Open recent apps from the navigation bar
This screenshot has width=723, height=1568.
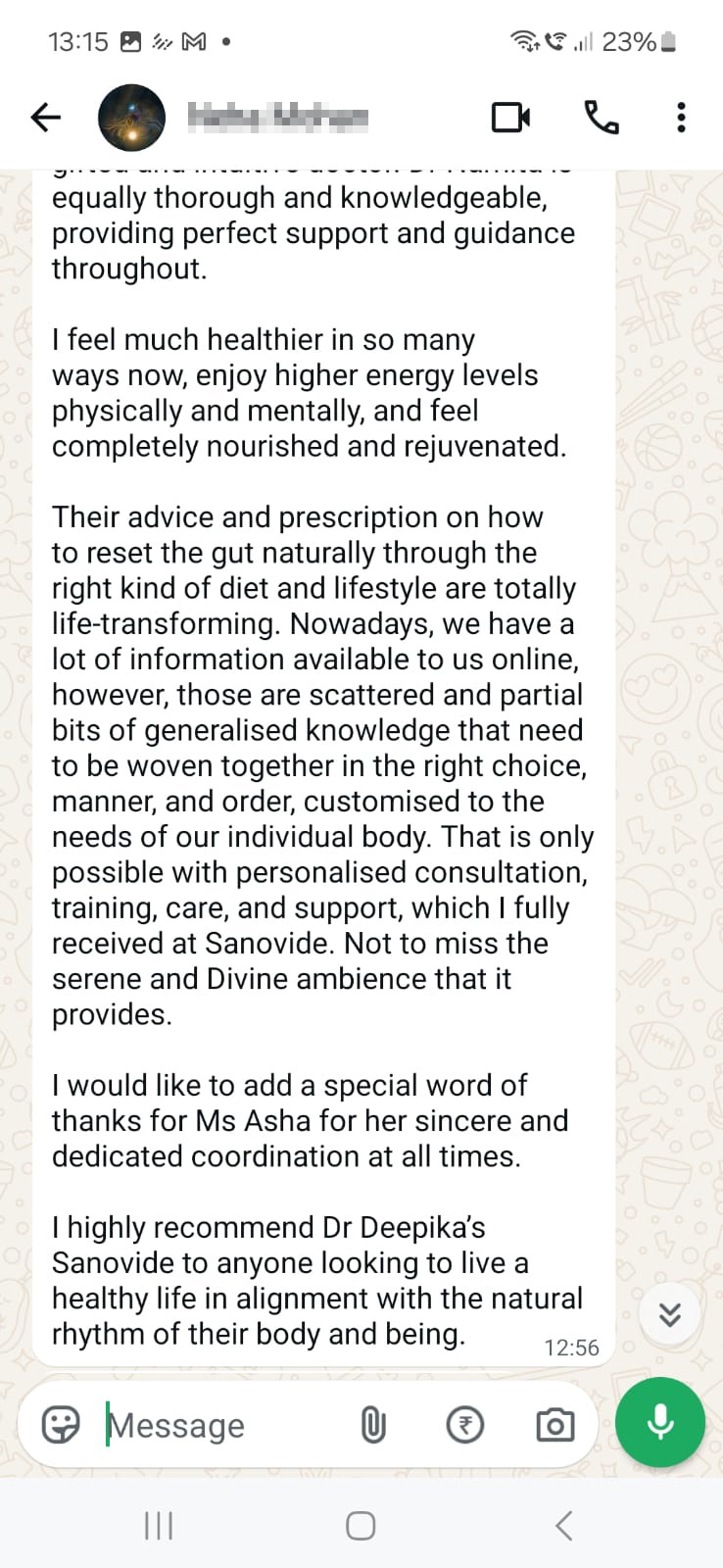159,1525
